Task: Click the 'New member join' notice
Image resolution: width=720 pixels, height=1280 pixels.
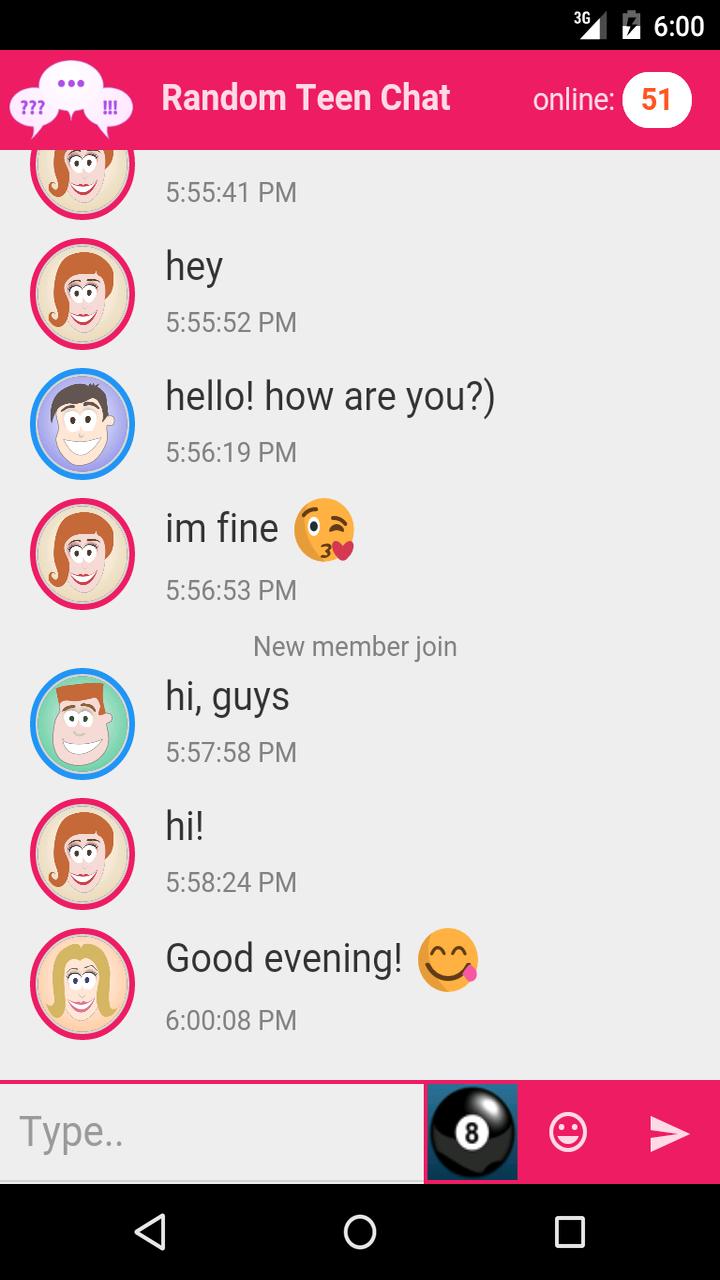Action: tap(355, 646)
